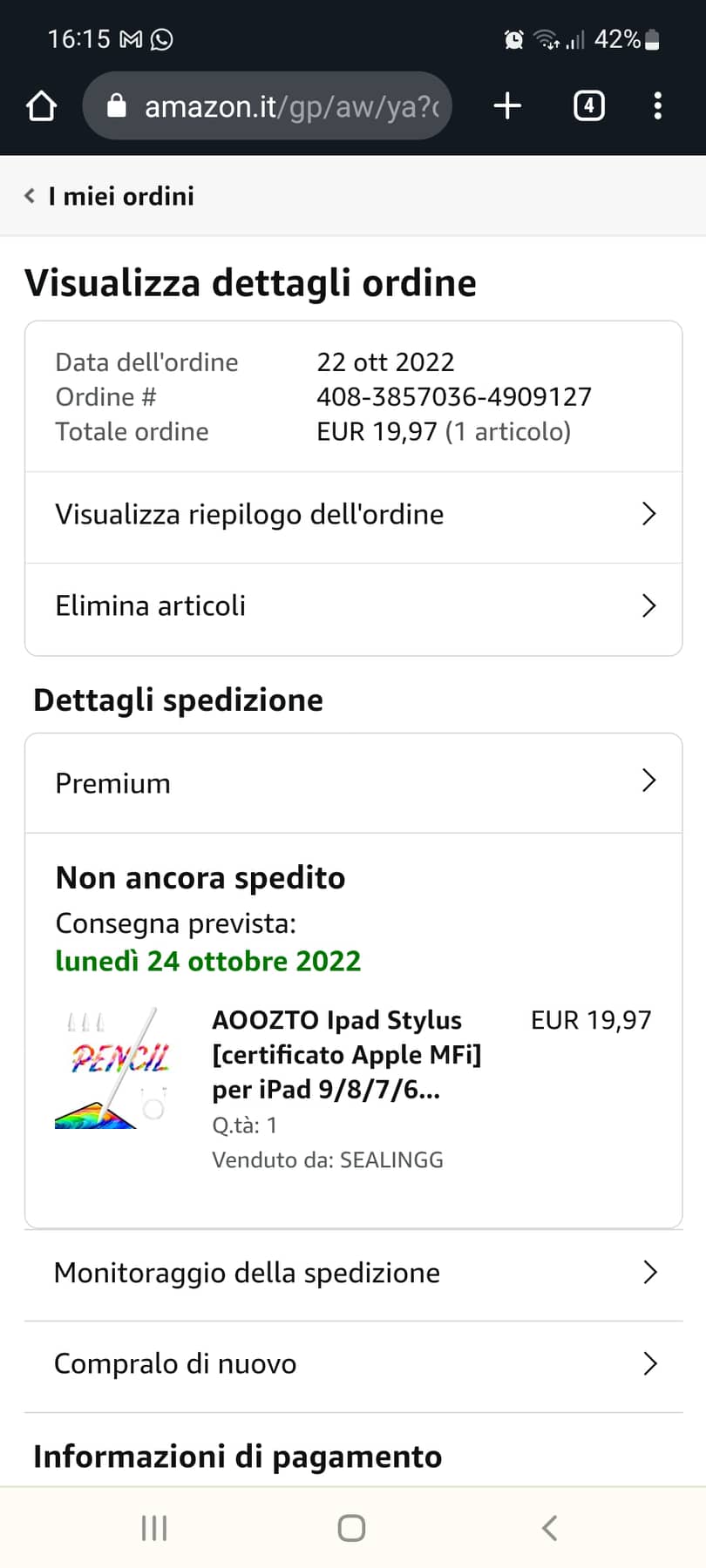Open the AOOZTO Ipad Stylus product title
Image resolution: width=706 pixels, height=1568 pixels.
click(346, 1054)
